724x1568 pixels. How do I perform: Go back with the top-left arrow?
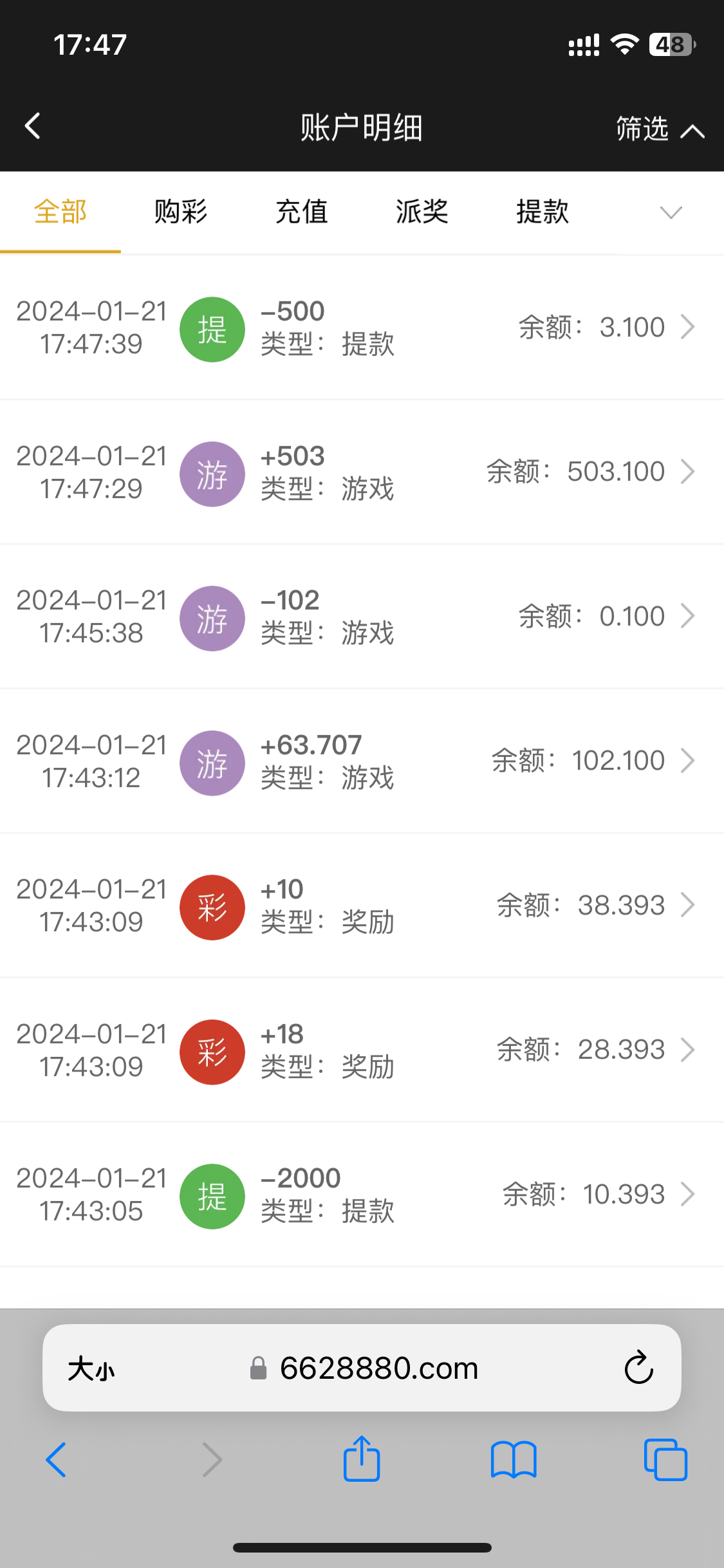32,126
